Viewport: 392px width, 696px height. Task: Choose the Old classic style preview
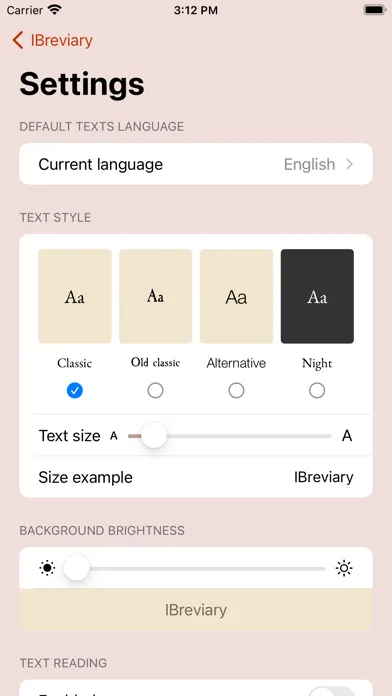tap(155, 296)
